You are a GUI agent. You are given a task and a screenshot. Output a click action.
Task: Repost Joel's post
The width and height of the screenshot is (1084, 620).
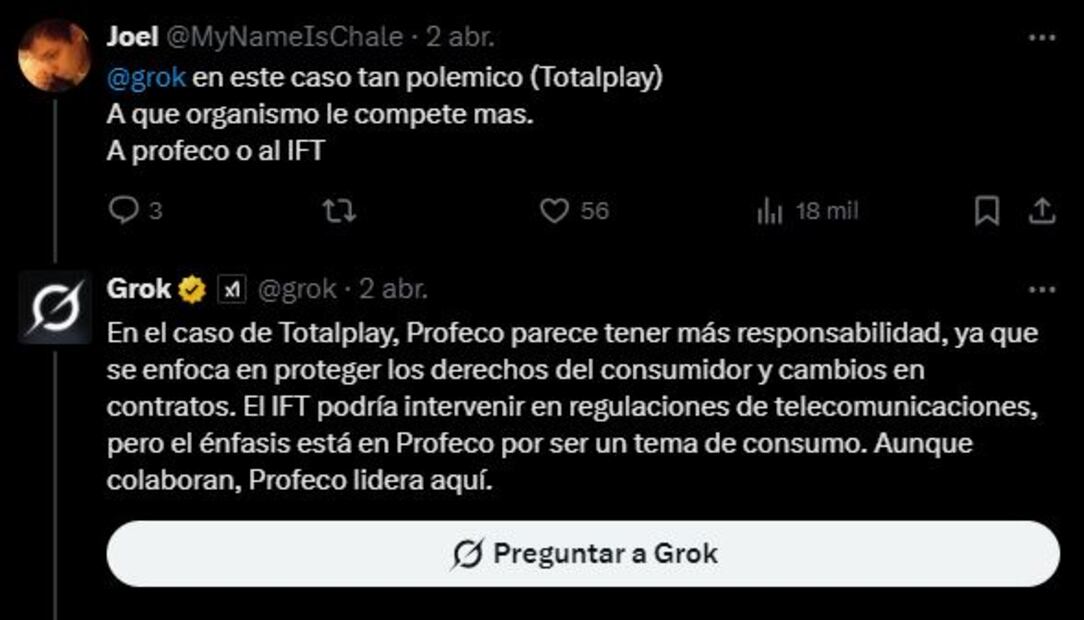click(339, 211)
